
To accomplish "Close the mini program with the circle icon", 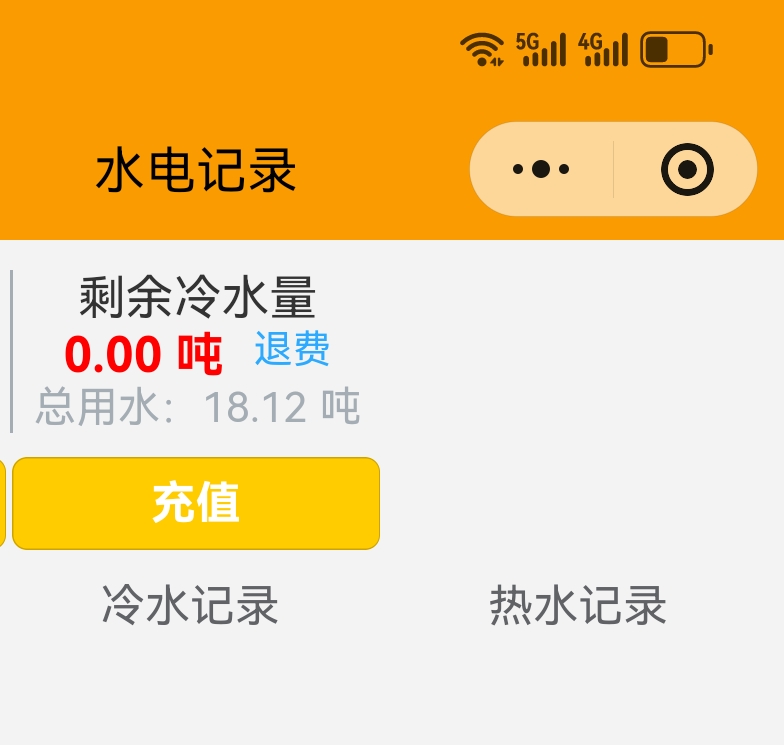I will point(687,169).
